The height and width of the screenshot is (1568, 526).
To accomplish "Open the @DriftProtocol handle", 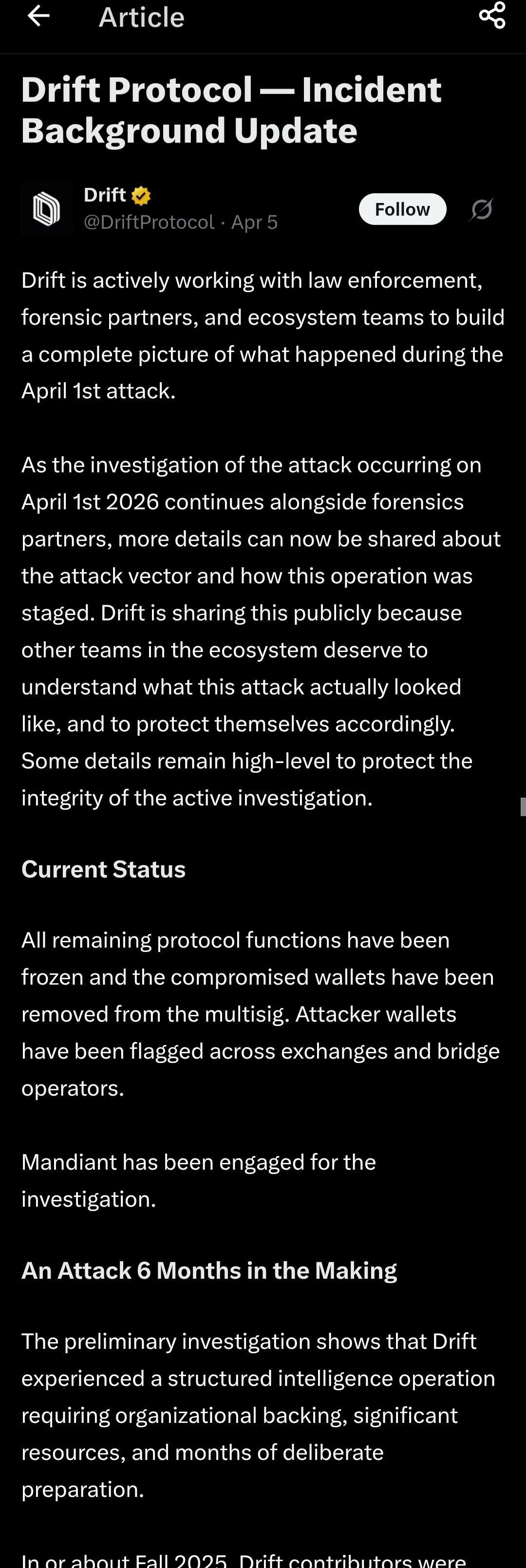I will coord(149,222).
